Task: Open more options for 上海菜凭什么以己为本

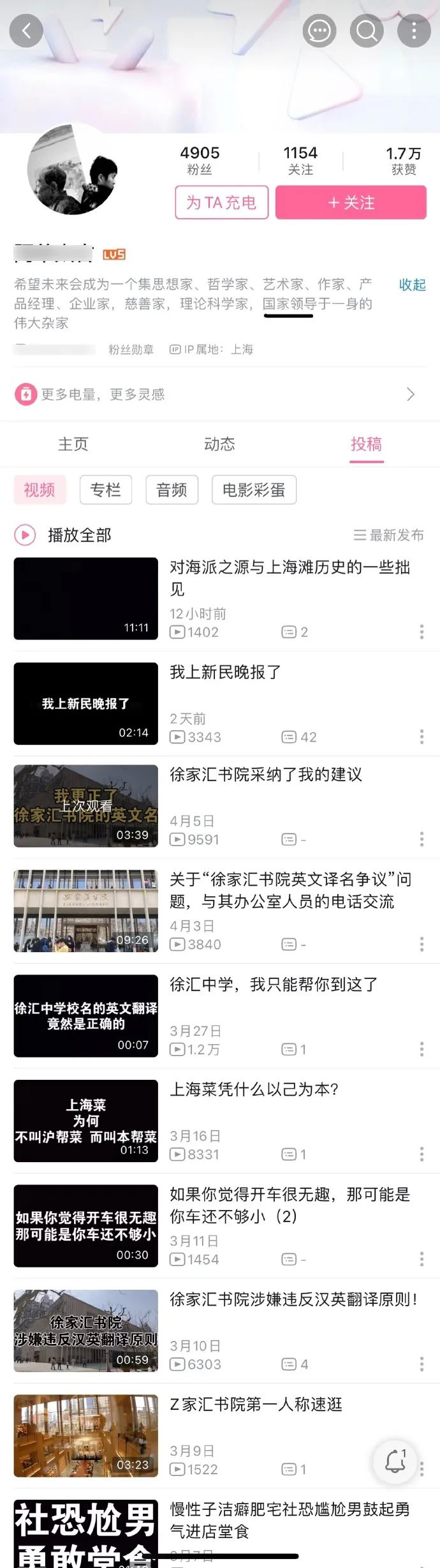Action: pyautogui.click(x=422, y=1154)
